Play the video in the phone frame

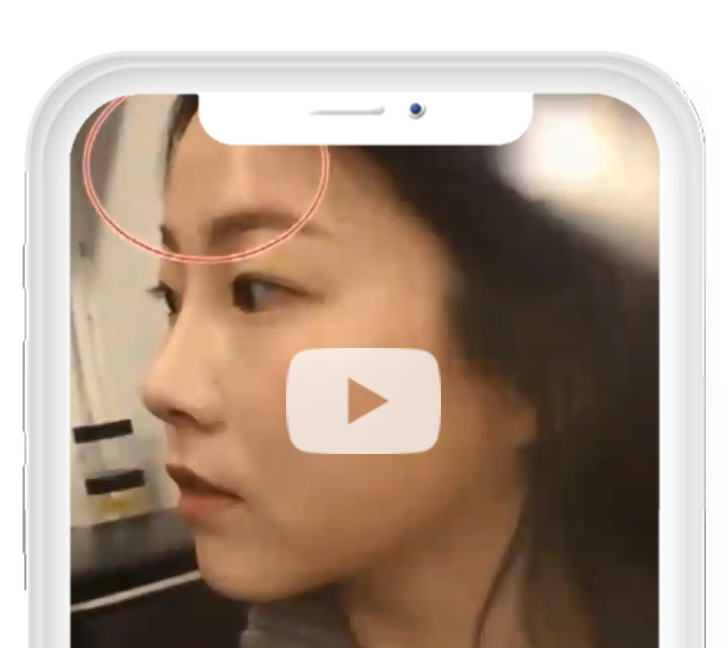coord(363,401)
